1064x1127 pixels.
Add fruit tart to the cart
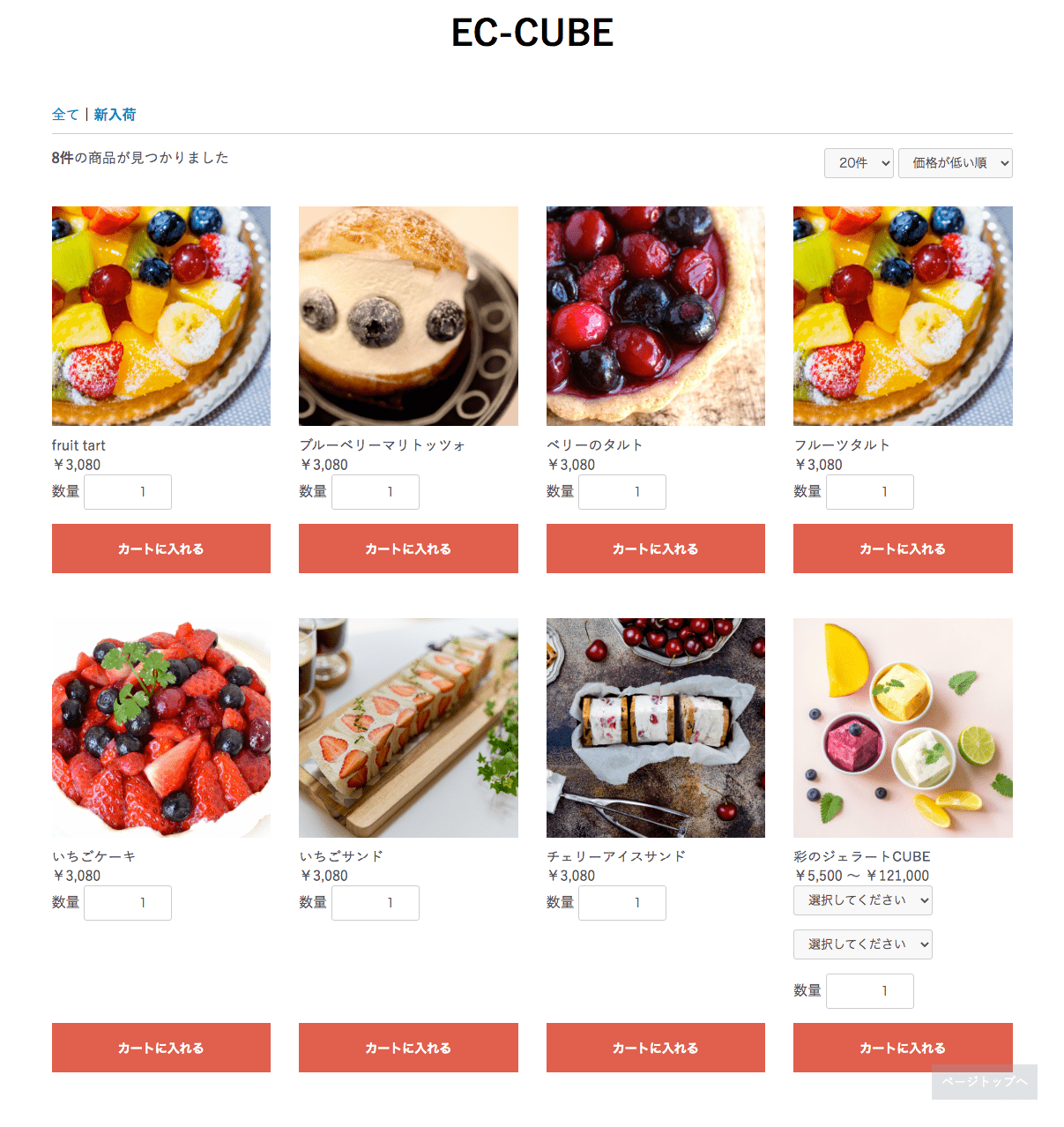pyautogui.click(x=161, y=549)
